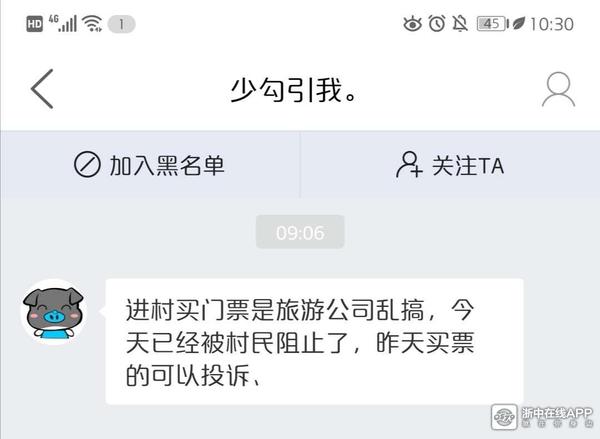Open the user profile icon
This screenshot has width=600, height=439.
click(x=558, y=89)
